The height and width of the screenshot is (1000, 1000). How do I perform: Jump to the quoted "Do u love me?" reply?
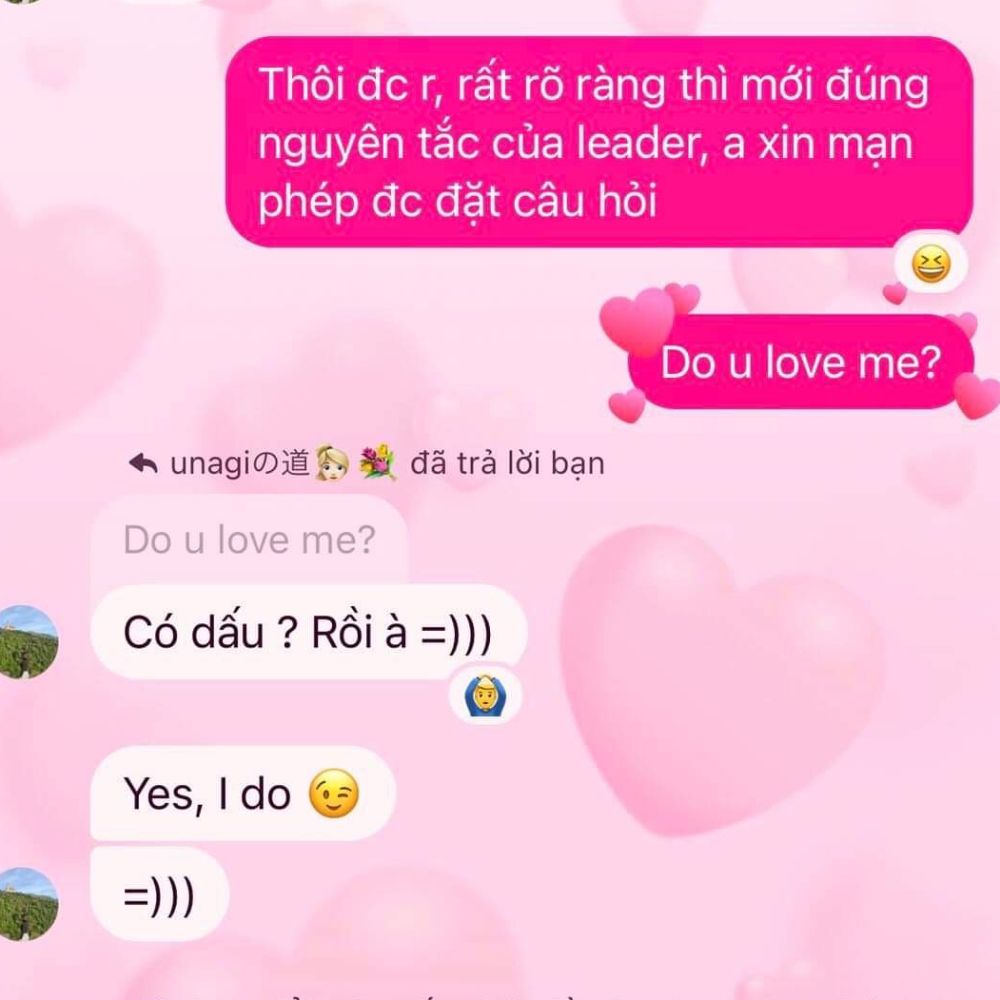249,540
